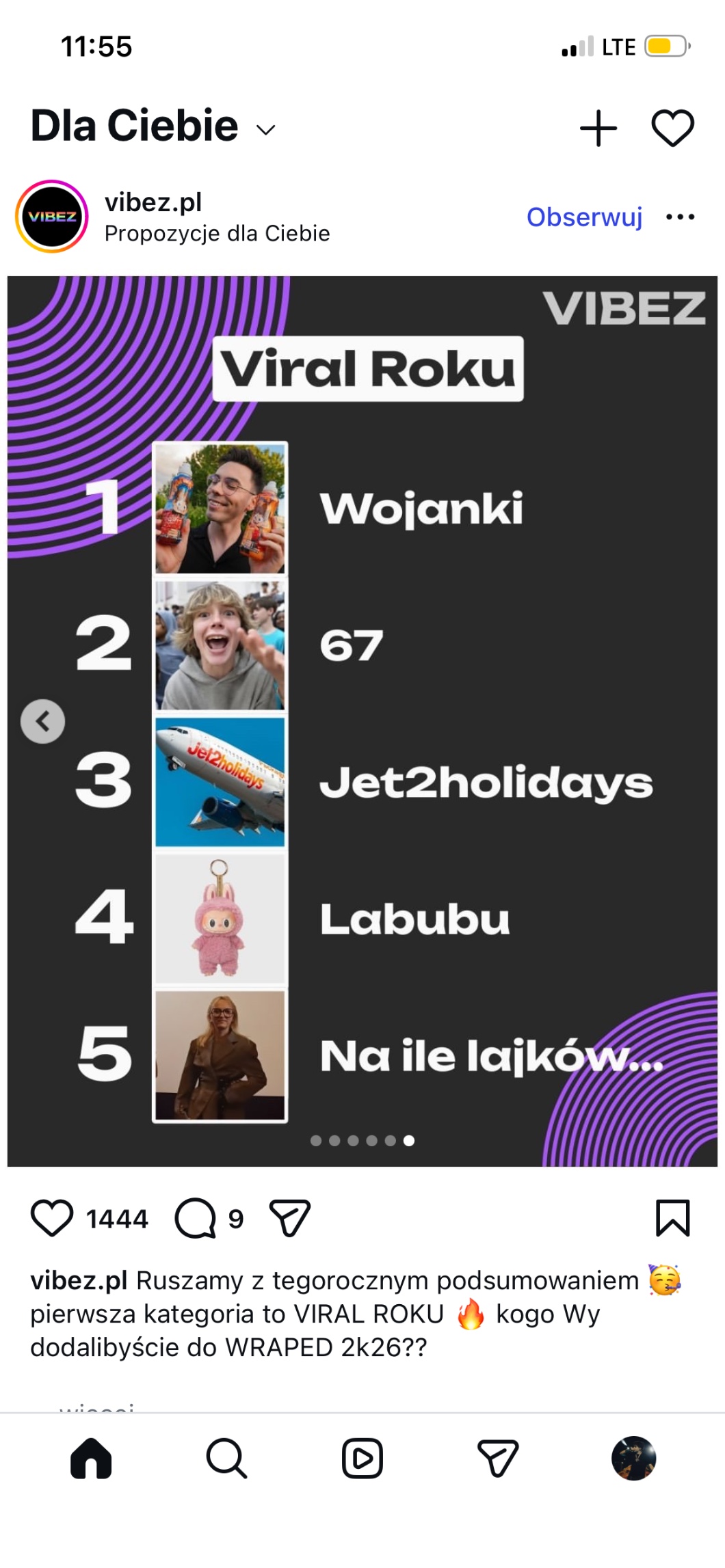Share the post via paper plane
The width and height of the screenshot is (725, 1568).
pyautogui.click(x=290, y=1218)
